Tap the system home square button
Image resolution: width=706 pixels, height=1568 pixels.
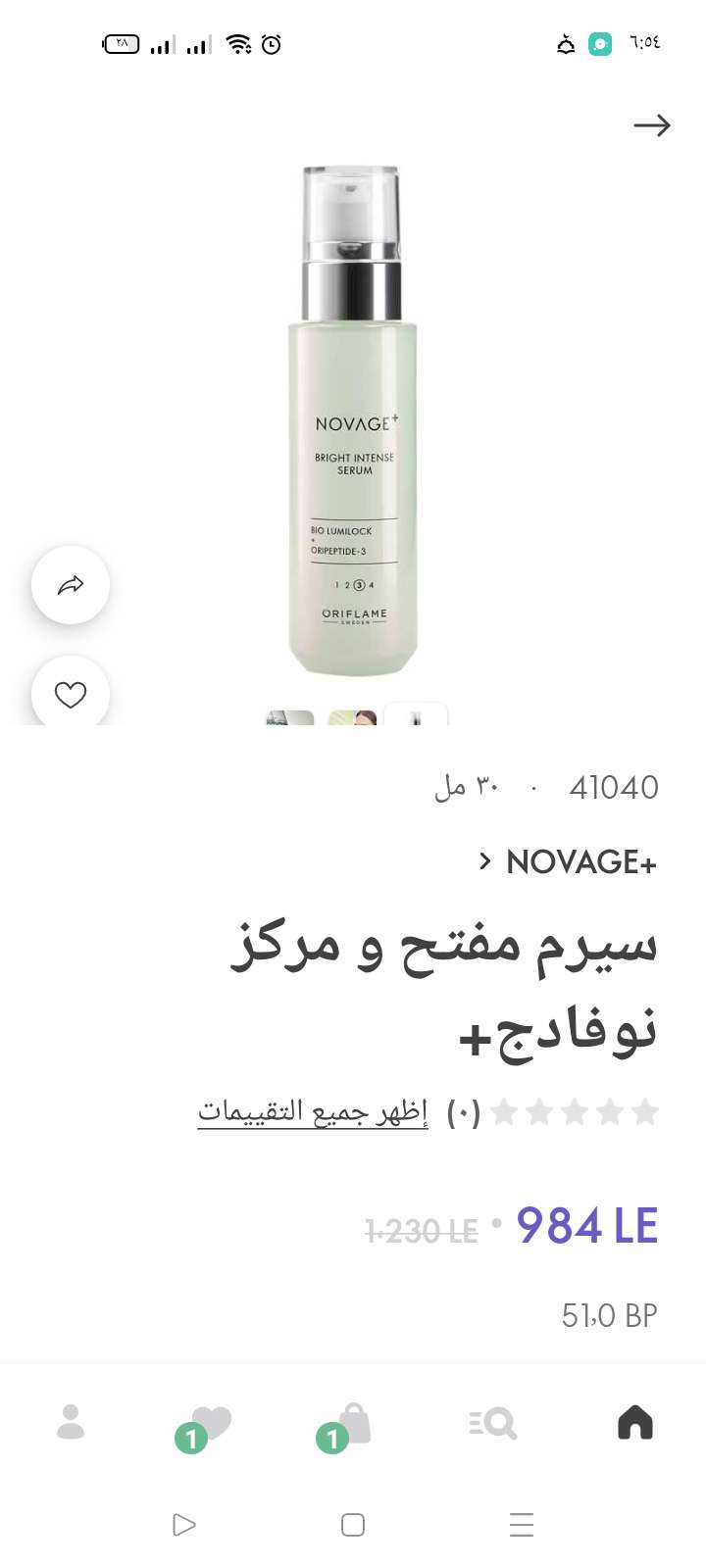coord(353,1525)
